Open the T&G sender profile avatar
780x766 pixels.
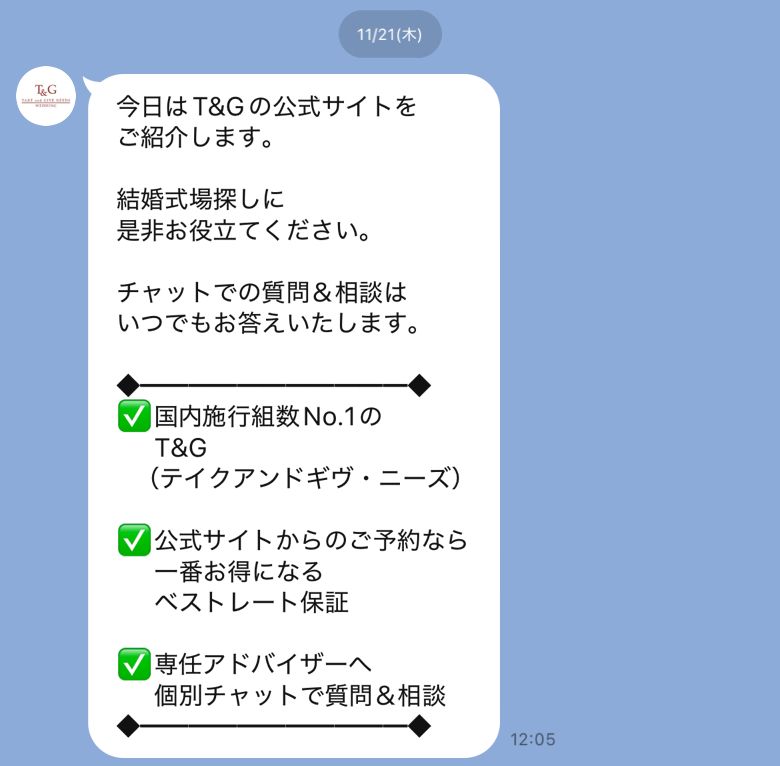point(47,97)
